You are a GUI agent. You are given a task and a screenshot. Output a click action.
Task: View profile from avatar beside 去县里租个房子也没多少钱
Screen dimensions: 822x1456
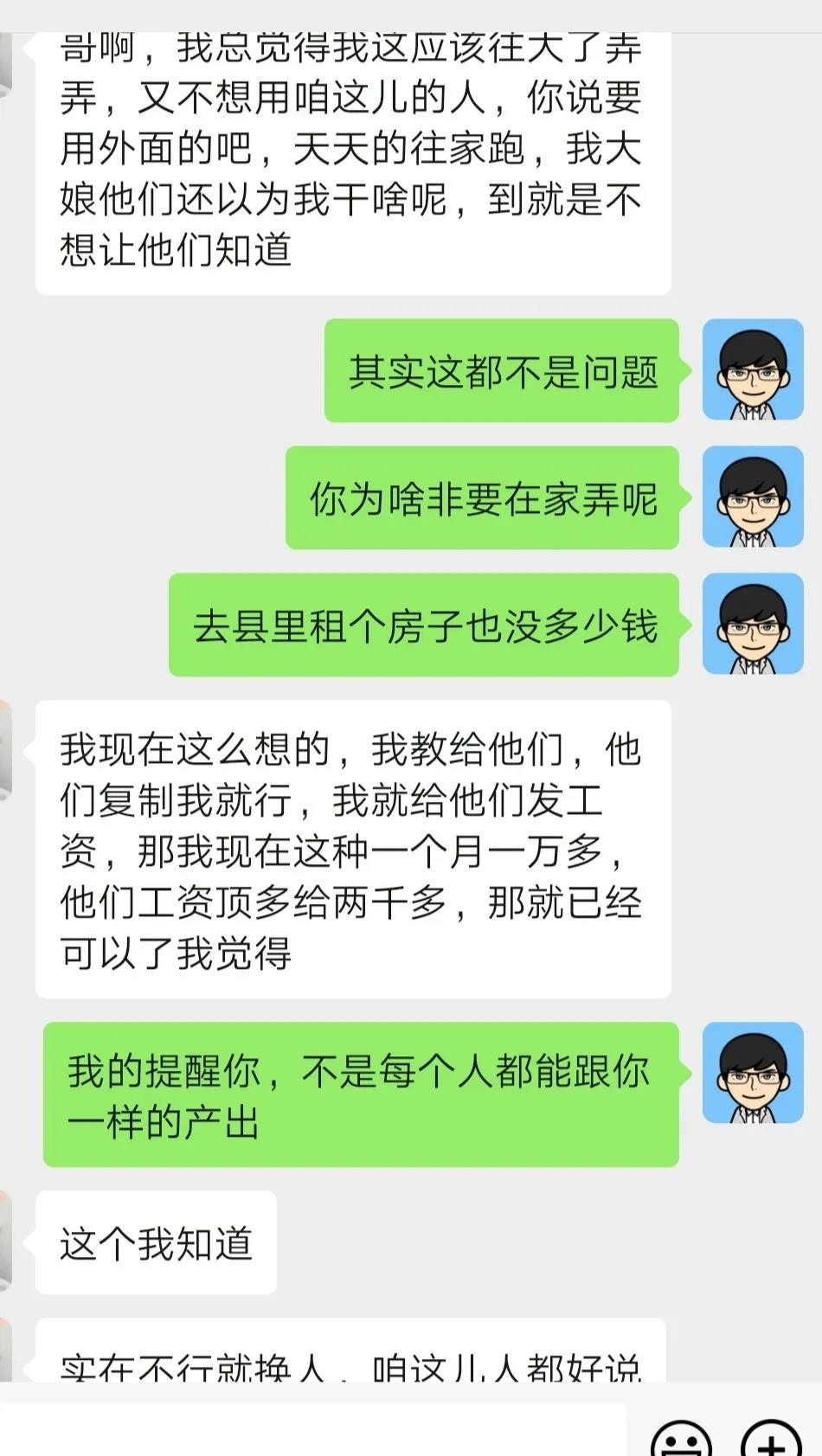coord(753,624)
